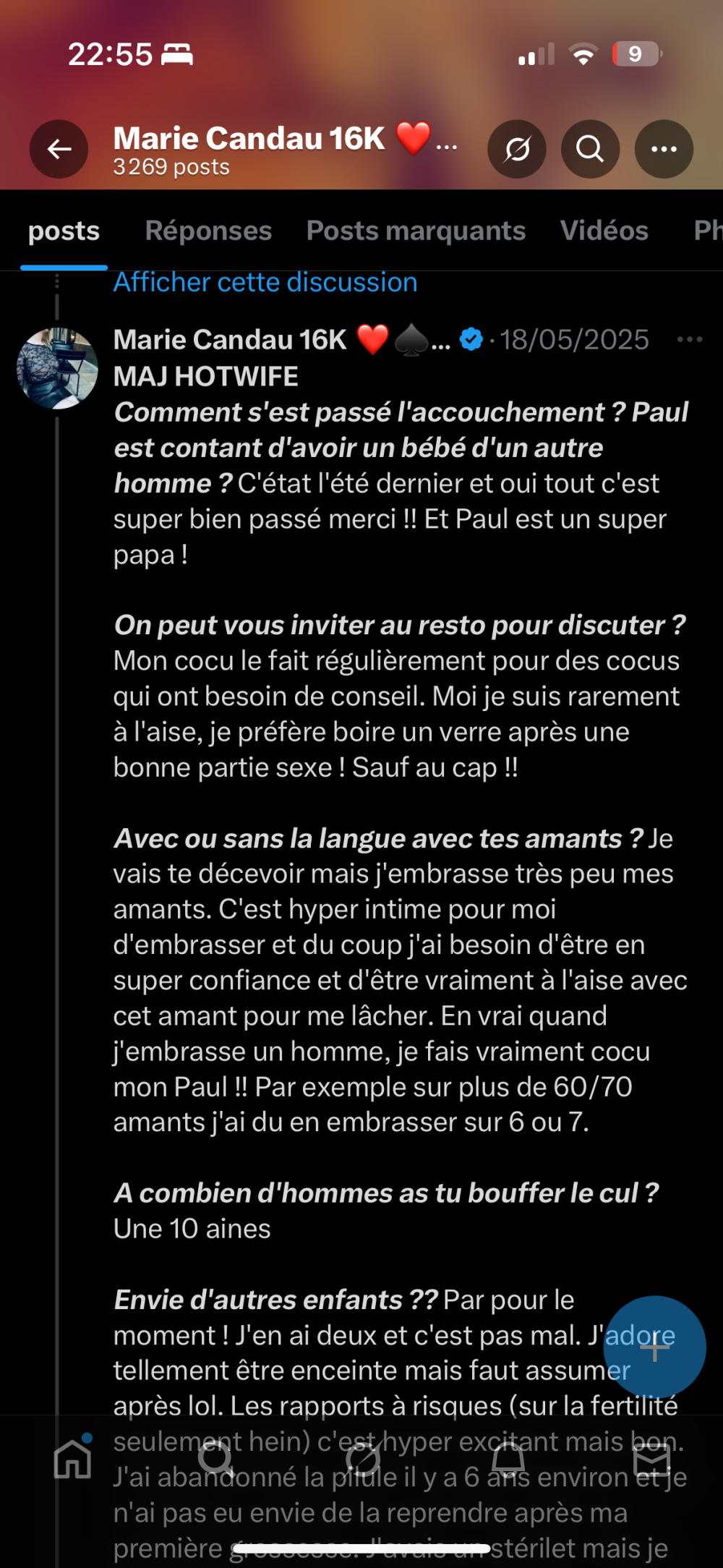Search this profile's posts
723x1568 pixels.
(590, 149)
